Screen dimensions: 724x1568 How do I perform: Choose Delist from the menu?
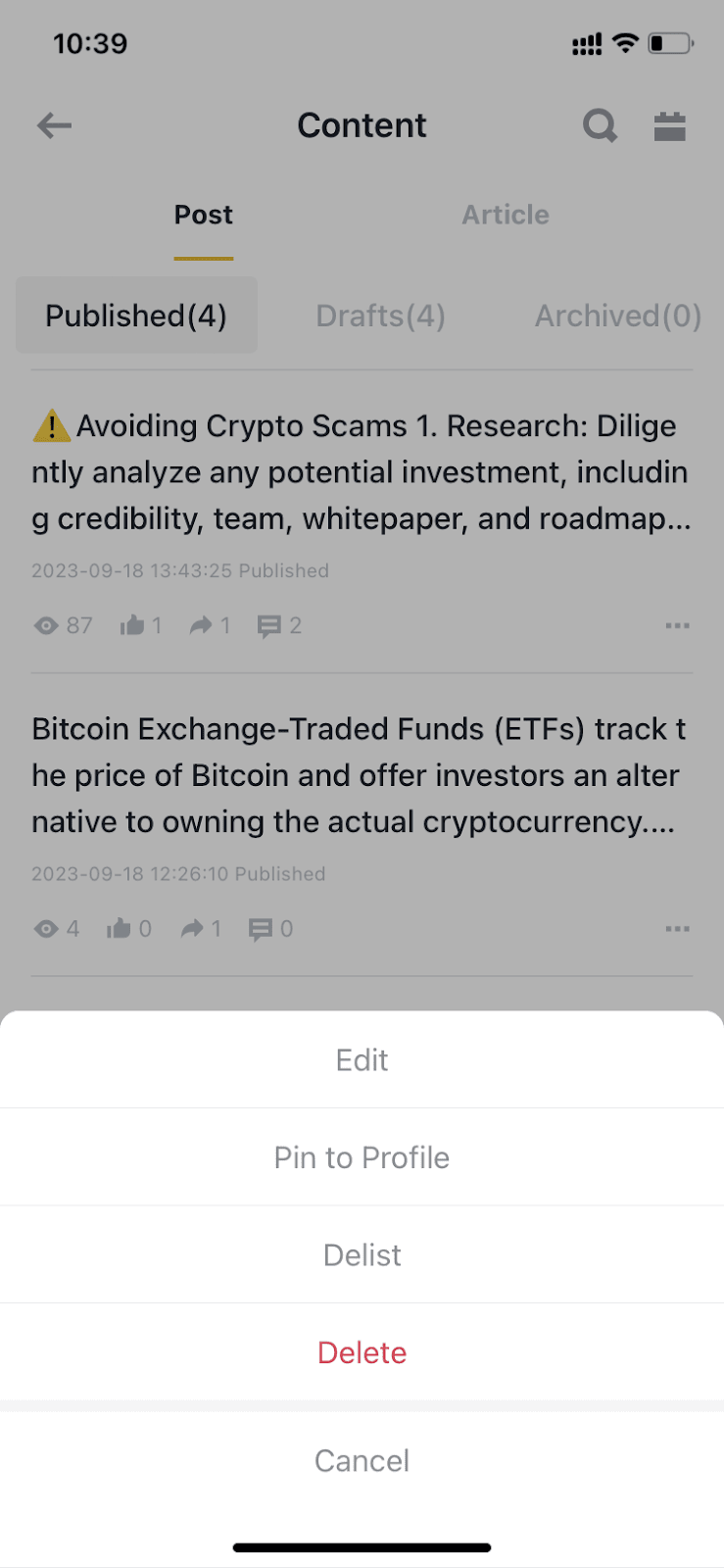coord(362,1254)
